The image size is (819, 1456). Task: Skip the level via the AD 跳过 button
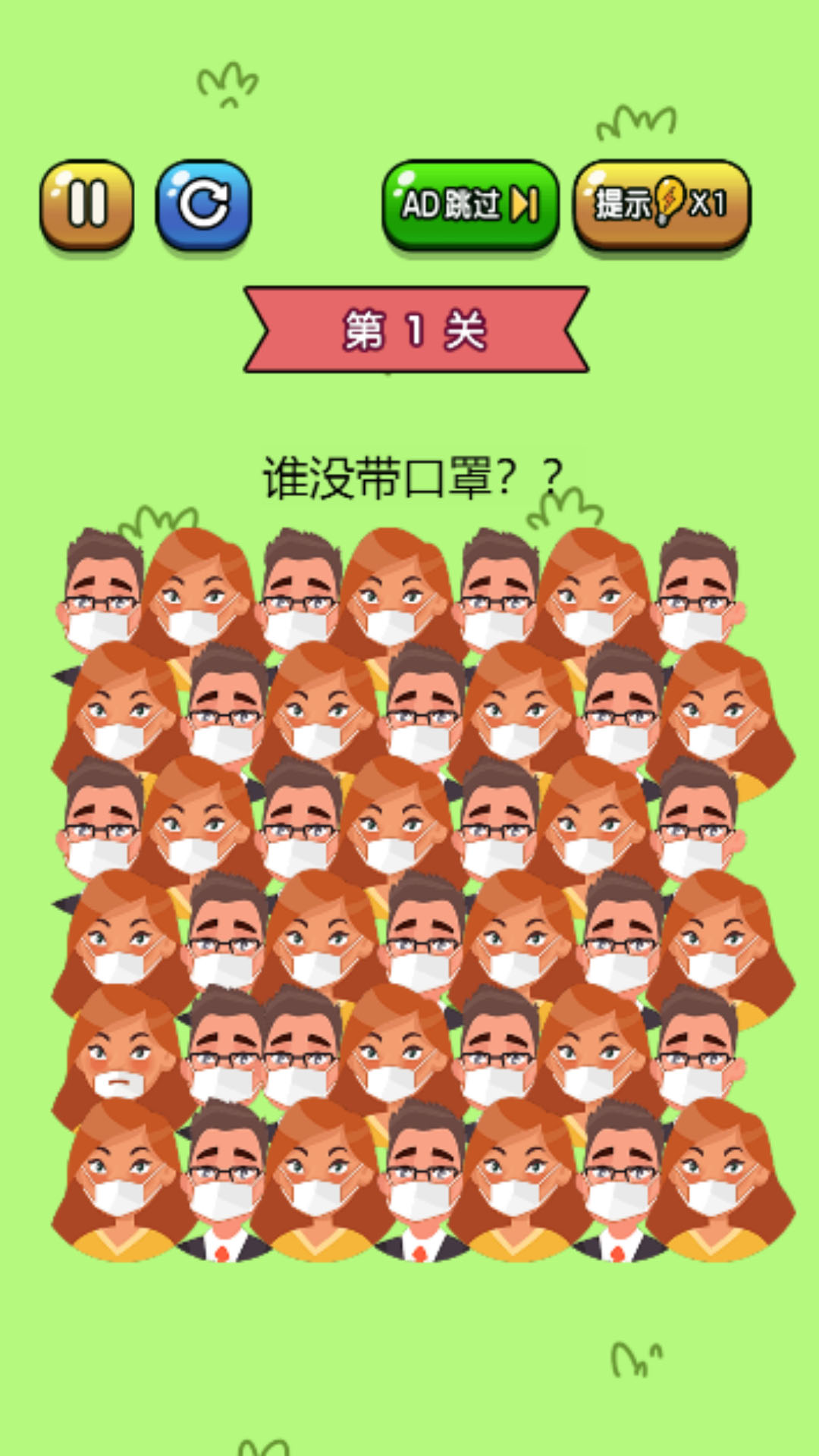(x=470, y=205)
